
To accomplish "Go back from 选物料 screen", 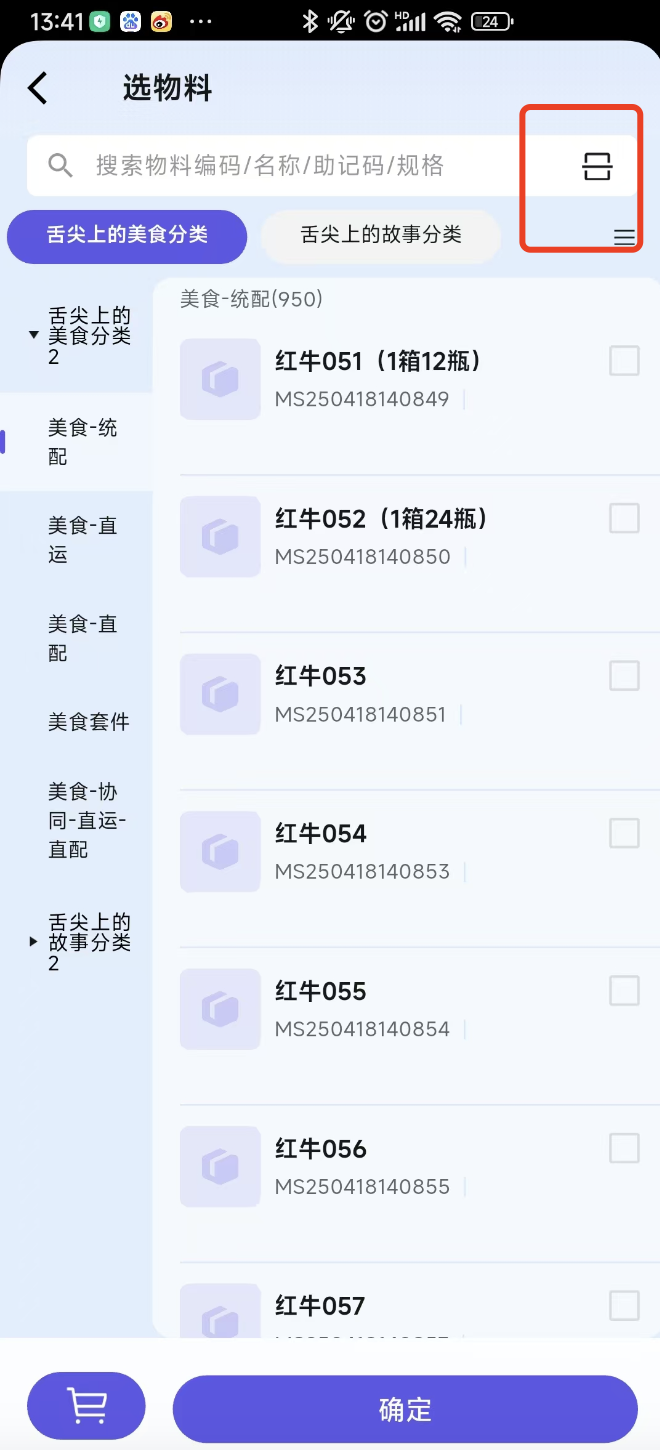I will point(38,88).
